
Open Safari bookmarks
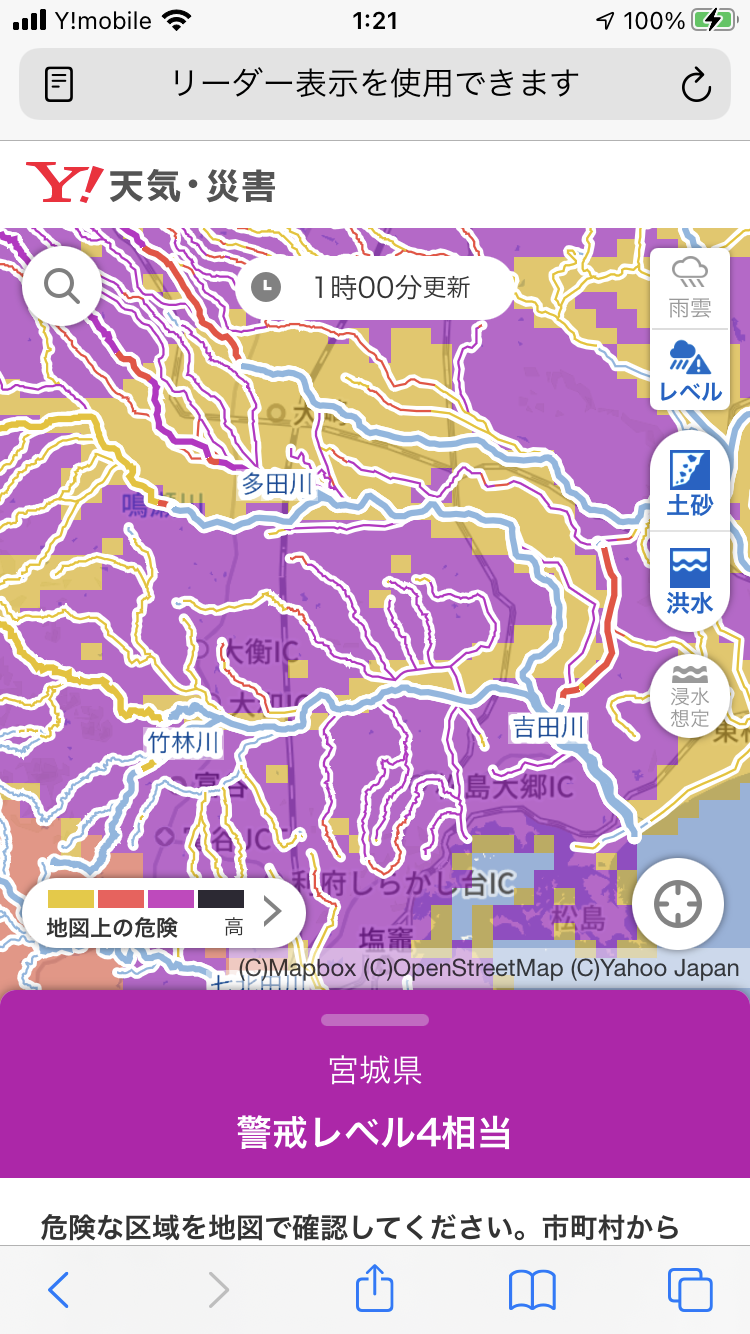(x=532, y=1290)
